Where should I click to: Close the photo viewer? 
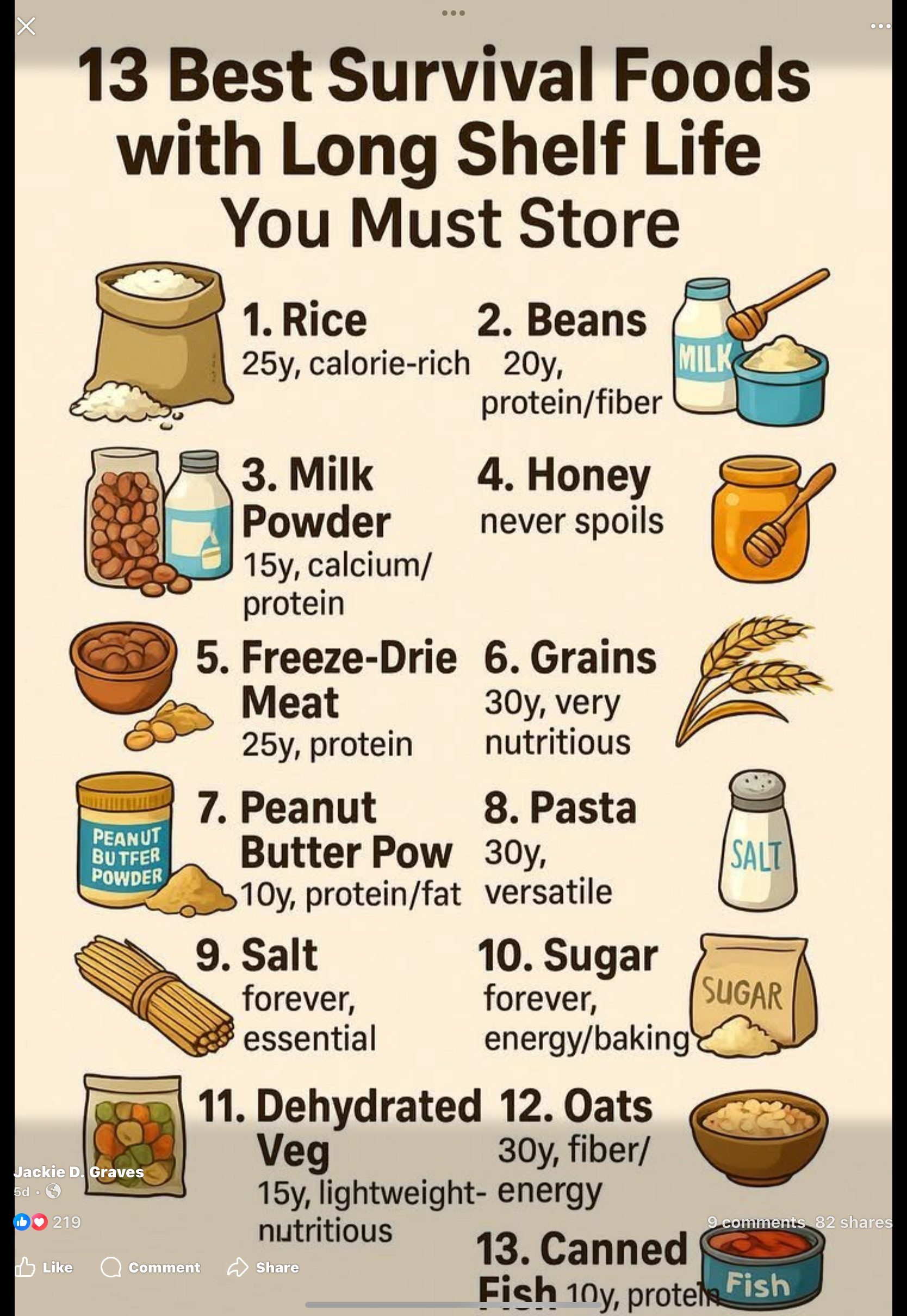(26, 26)
